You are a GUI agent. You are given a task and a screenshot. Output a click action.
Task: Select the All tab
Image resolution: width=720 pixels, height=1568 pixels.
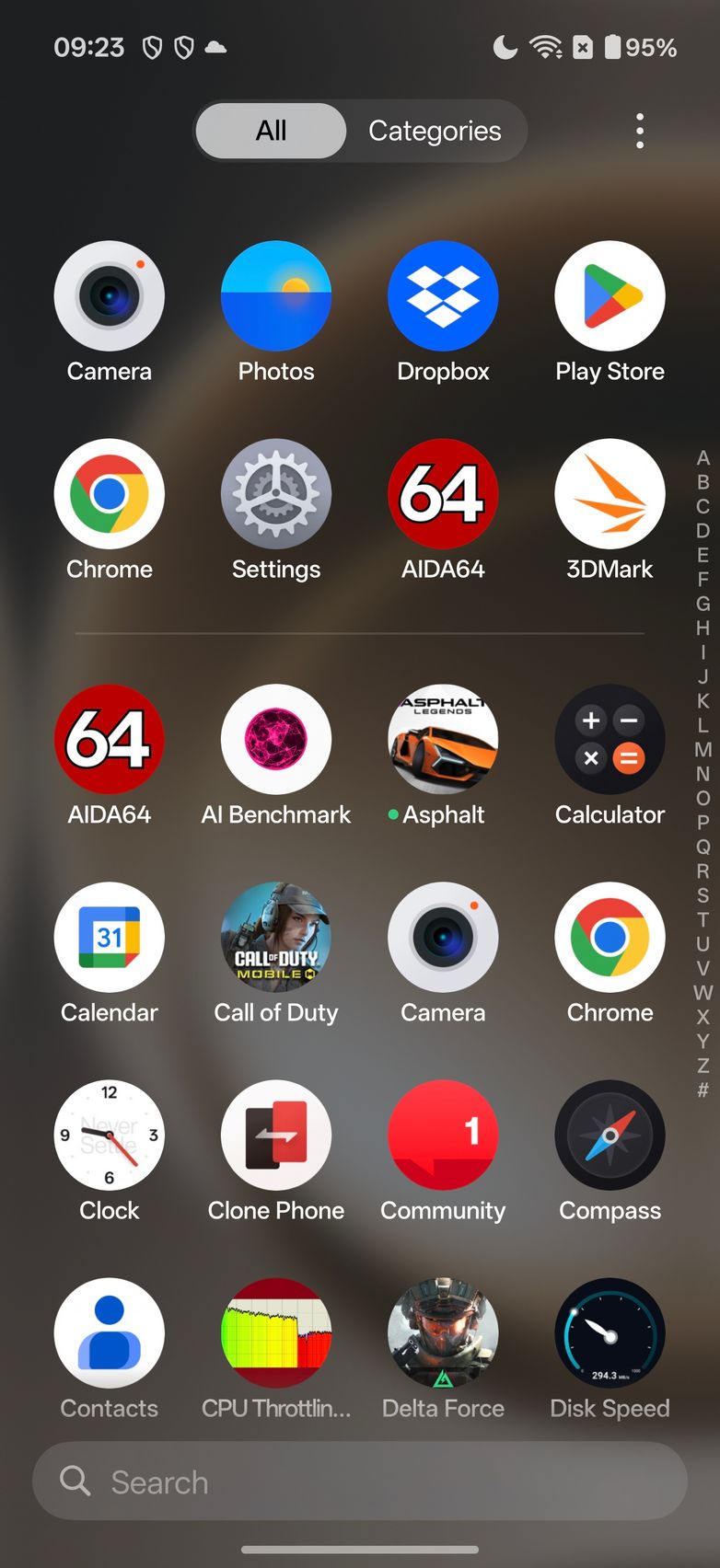(271, 132)
